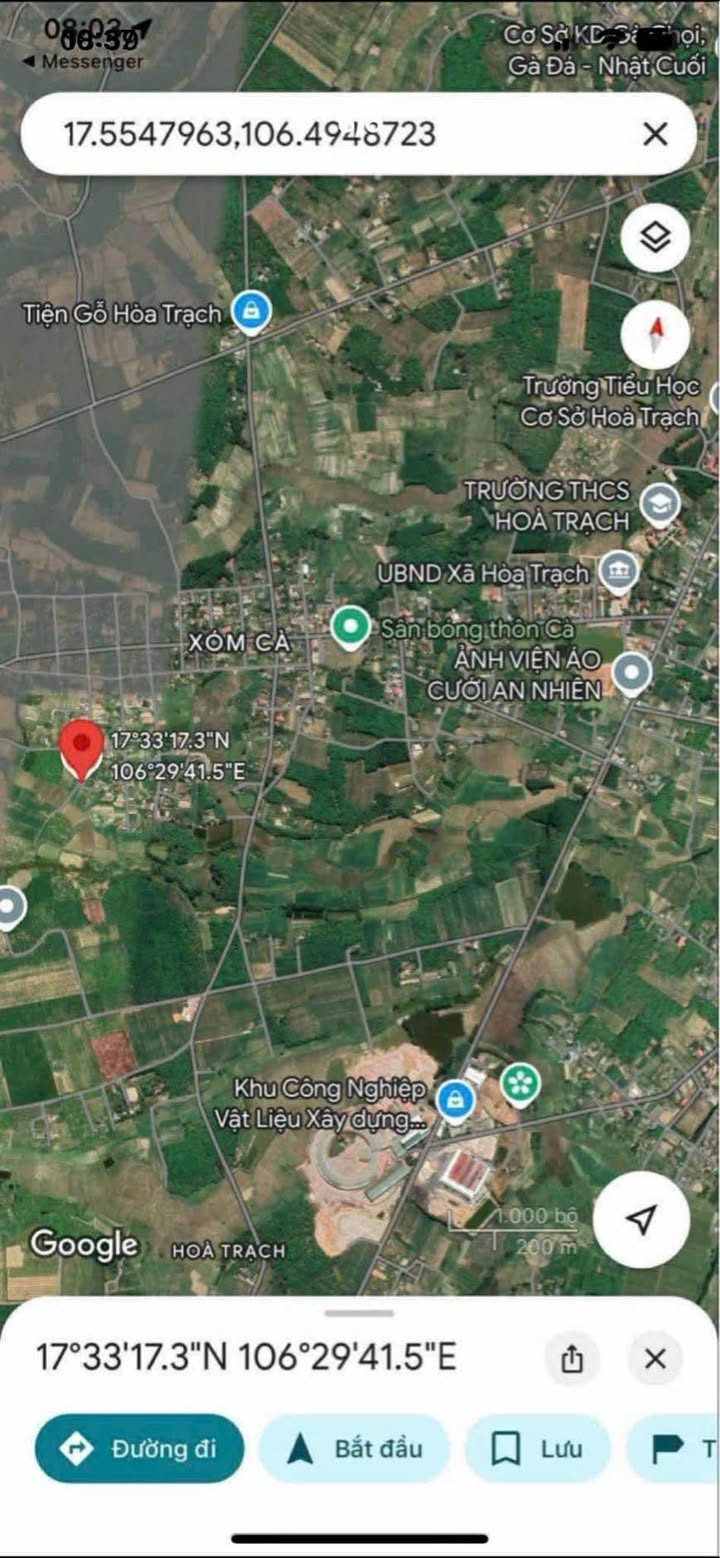The image size is (720, 1558).
Task: Open the Sân bóng thôn Cà marker
Action: 350,628
